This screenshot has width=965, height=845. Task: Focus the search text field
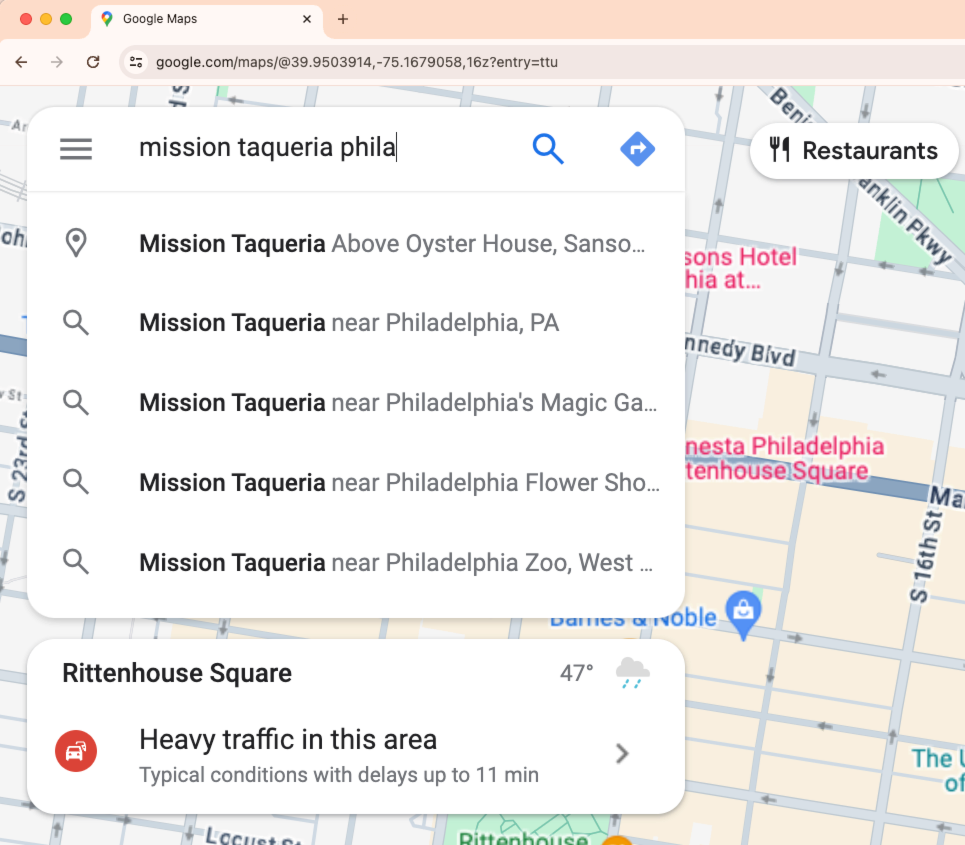320,149
